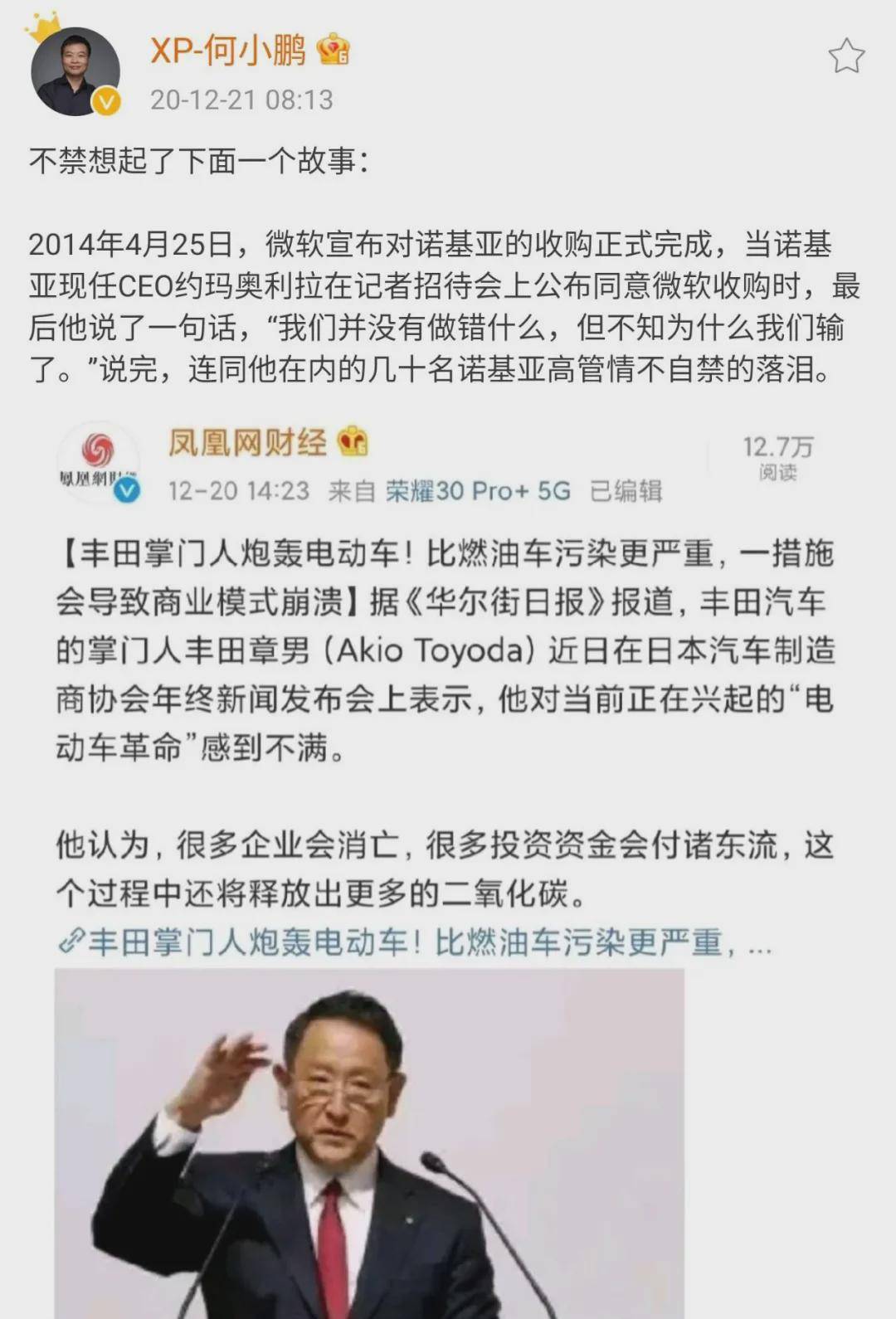Open XP-何小鹏's profile avatar
Viewport: 896px width, 1319px height.
(x=75, y=71)
